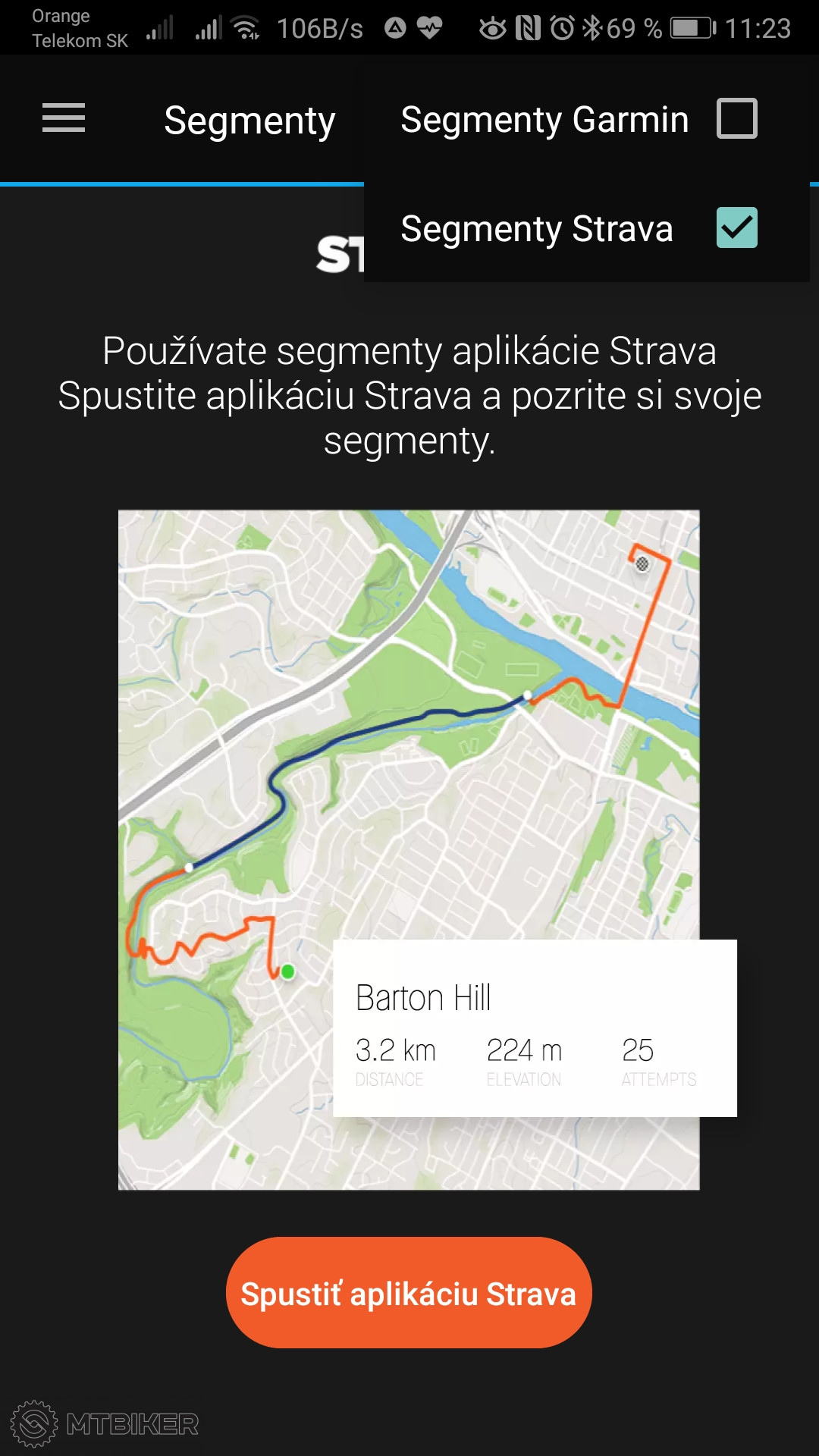Image resolution: width=819 pixels, height=1456 pixels.
Task: Check the Segmenty Garmin checkbox
Action: [x=736, y=118]
